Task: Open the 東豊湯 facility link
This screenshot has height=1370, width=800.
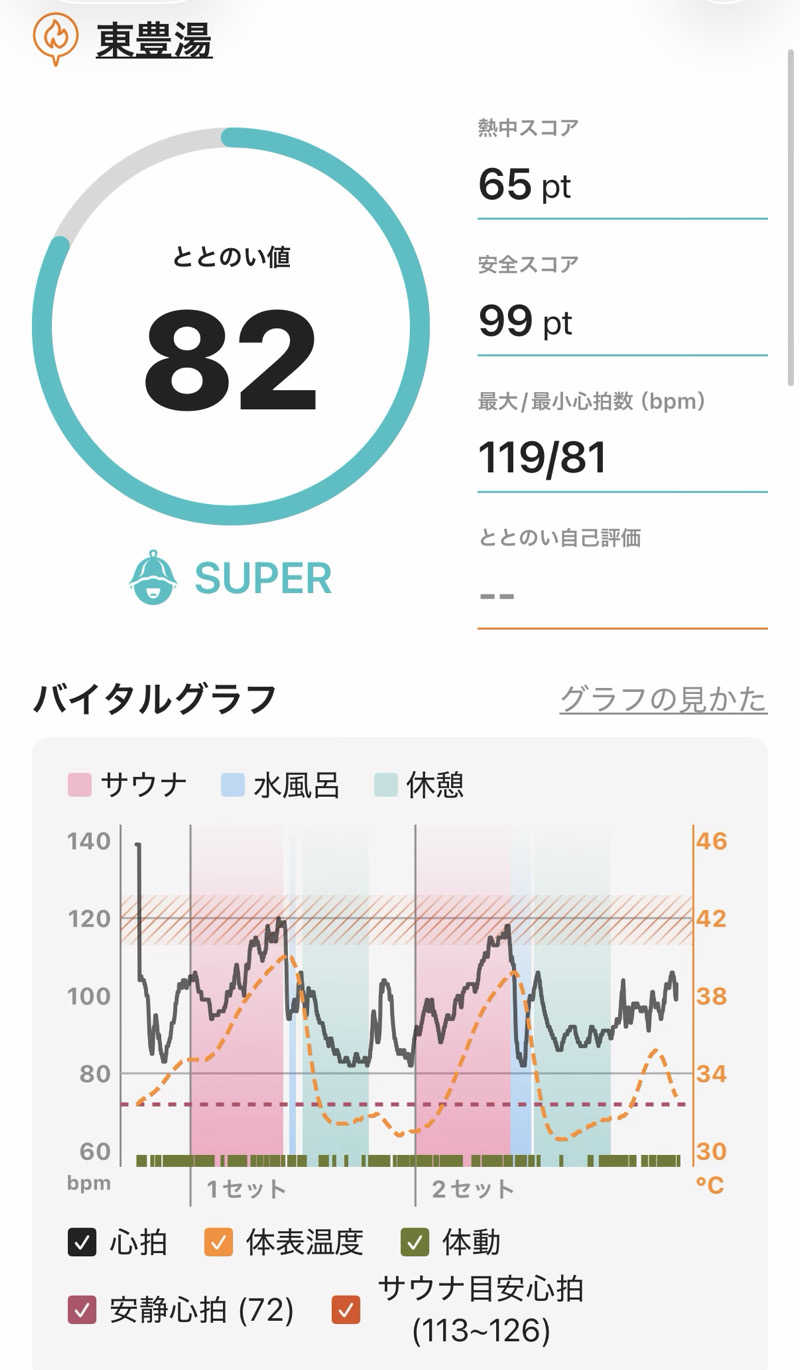Action: [x=154, y=40]
